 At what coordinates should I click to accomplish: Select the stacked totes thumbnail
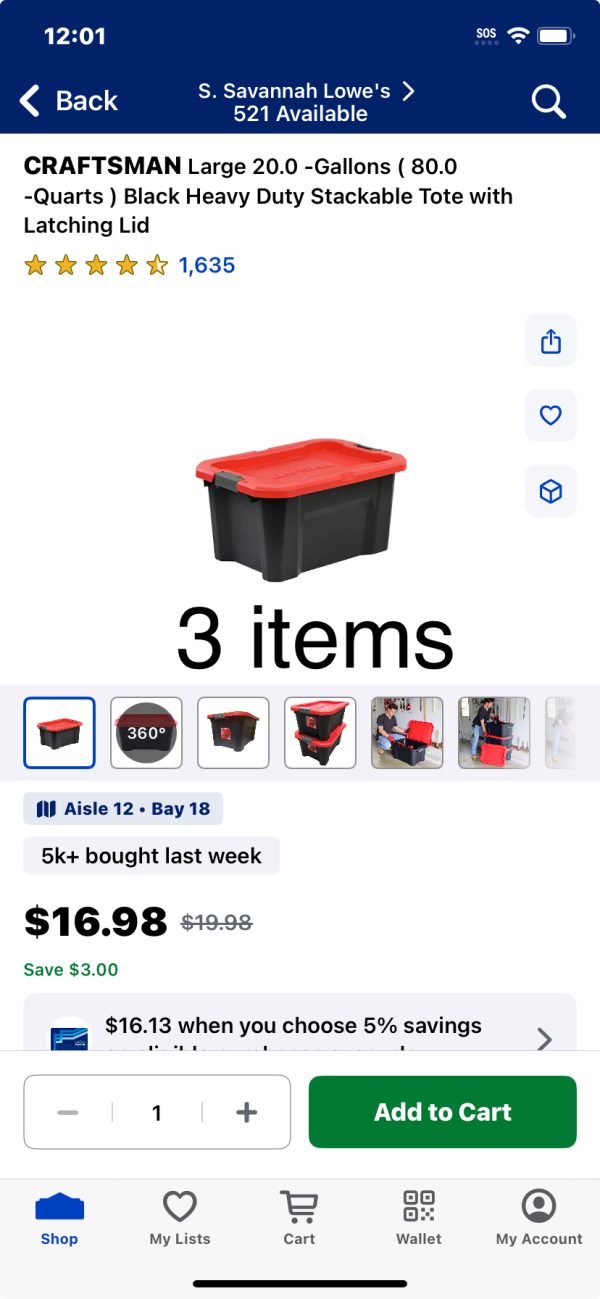coord(320,733)
